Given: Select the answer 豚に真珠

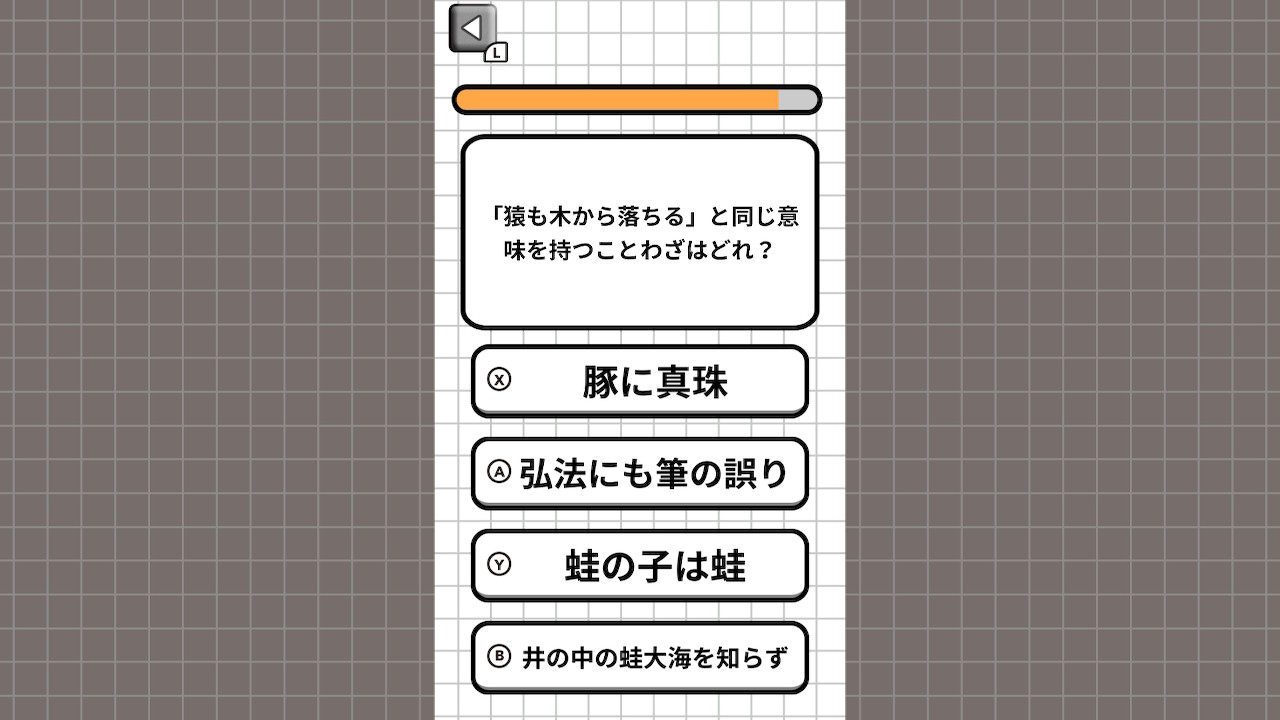Looking at the screenshot, I should (639, 381).
